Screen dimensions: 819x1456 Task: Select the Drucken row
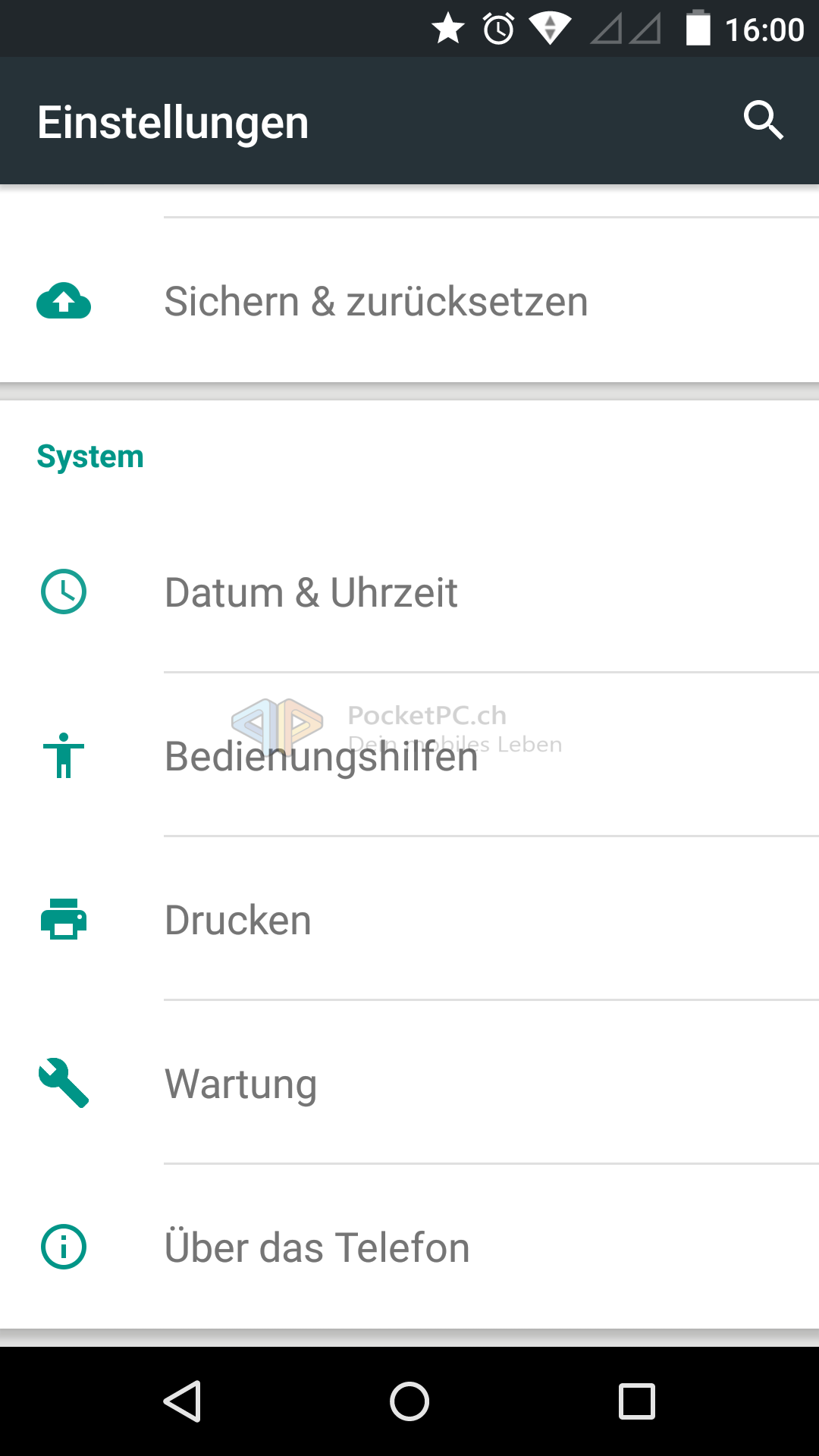pos(409,919)
